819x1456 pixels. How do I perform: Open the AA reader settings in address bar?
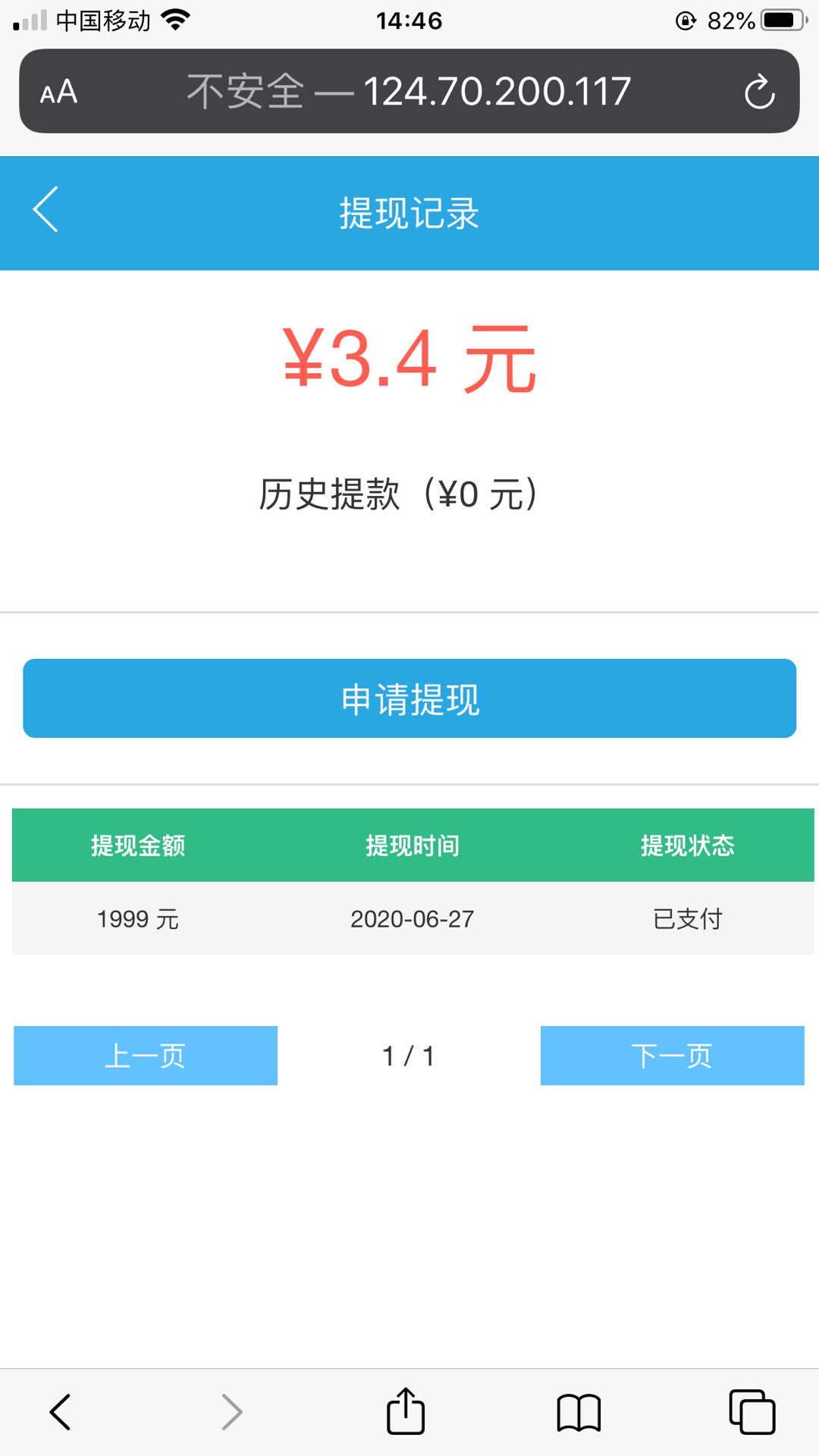[59, 92]
